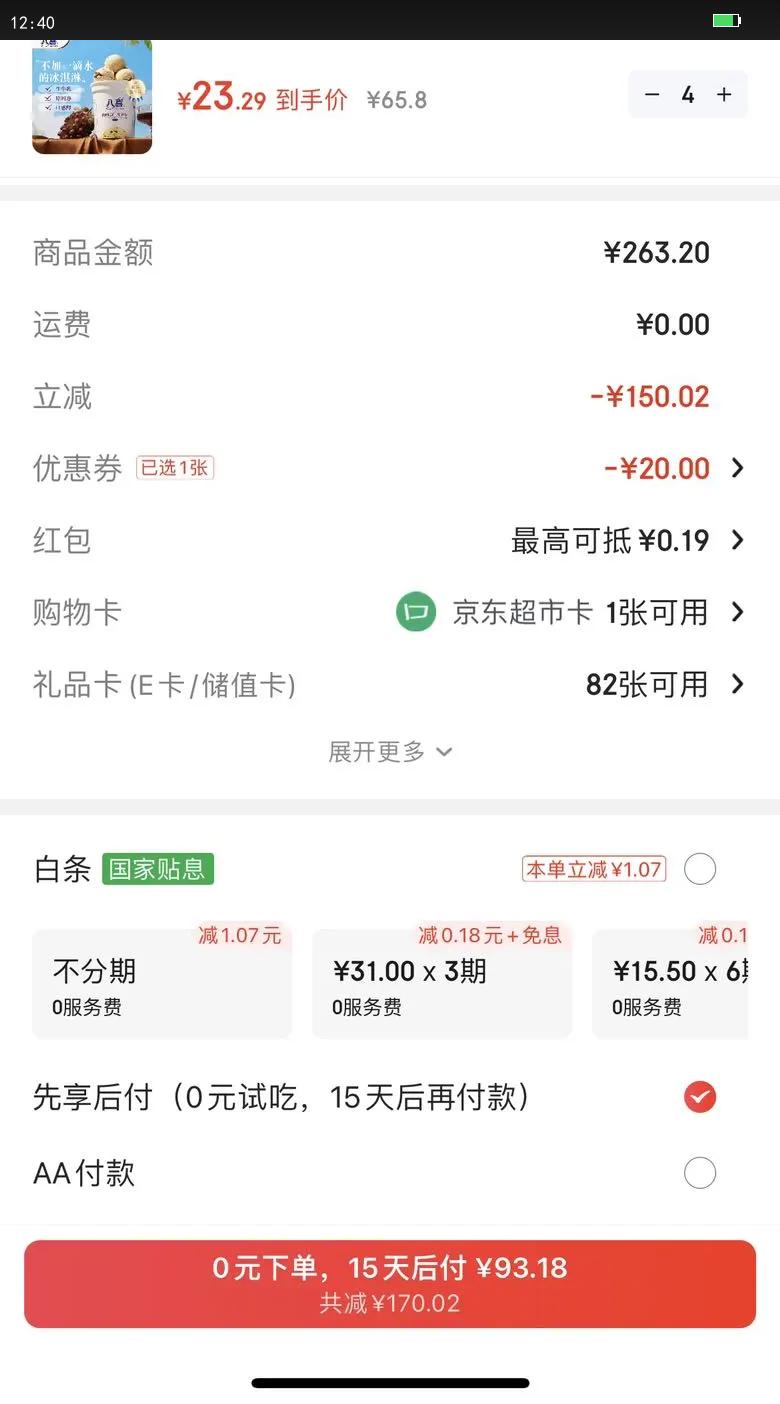This screenshot has height=1404, width=780.
Task: View the 82张可用 gift card list
Action: click(x=738, y=684)
